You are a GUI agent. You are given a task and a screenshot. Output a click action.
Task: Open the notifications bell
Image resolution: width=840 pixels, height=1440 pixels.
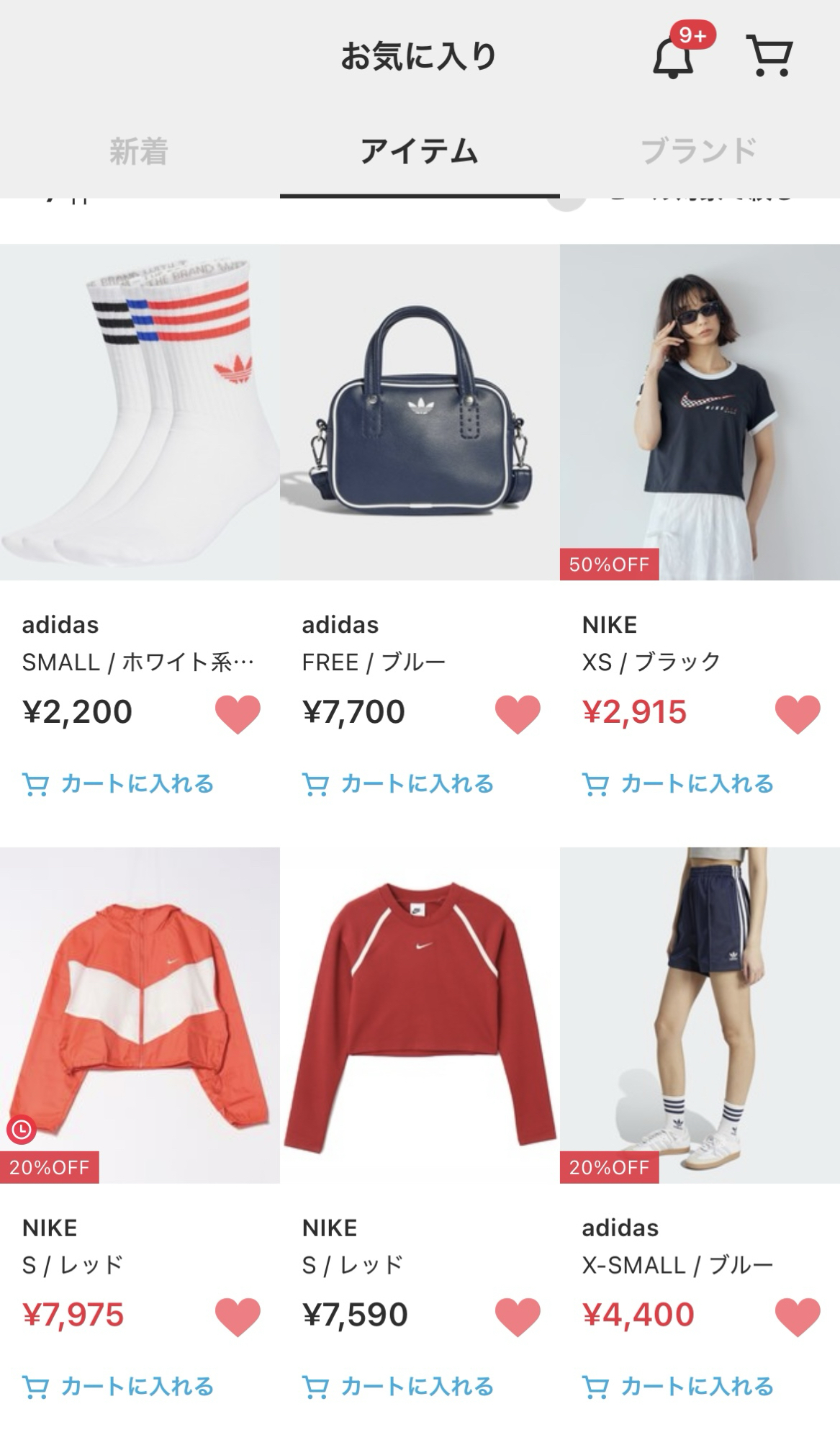point(674,56)
